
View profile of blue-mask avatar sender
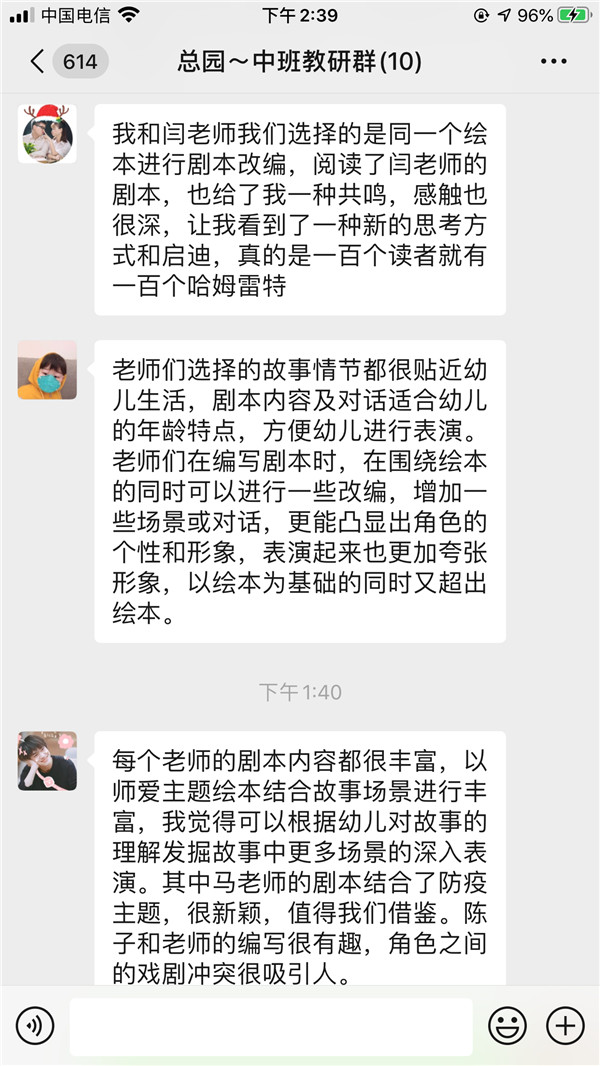(x=47, y=370)
